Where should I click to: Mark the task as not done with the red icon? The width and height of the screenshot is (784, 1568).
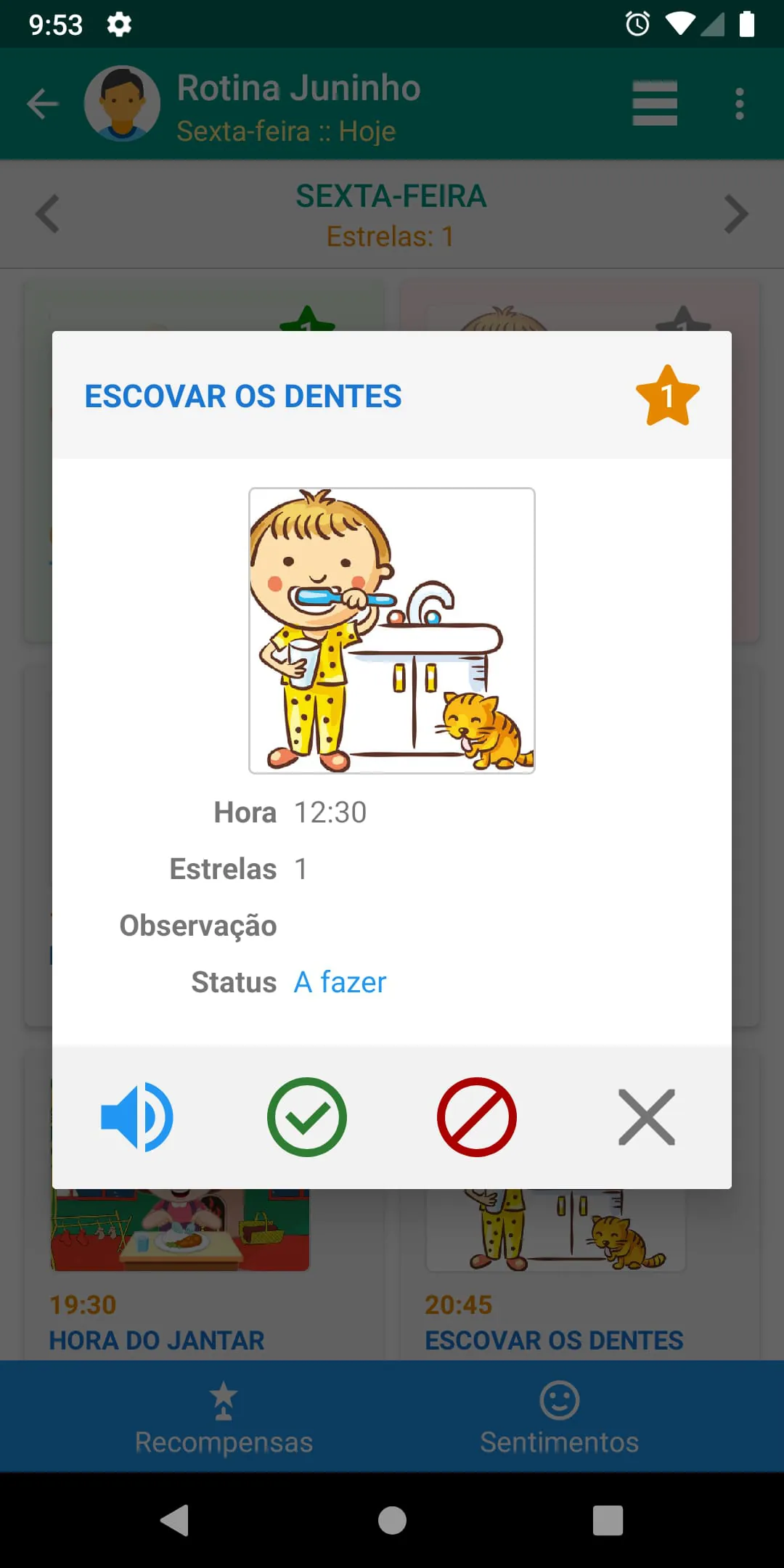coord(476,1117)
